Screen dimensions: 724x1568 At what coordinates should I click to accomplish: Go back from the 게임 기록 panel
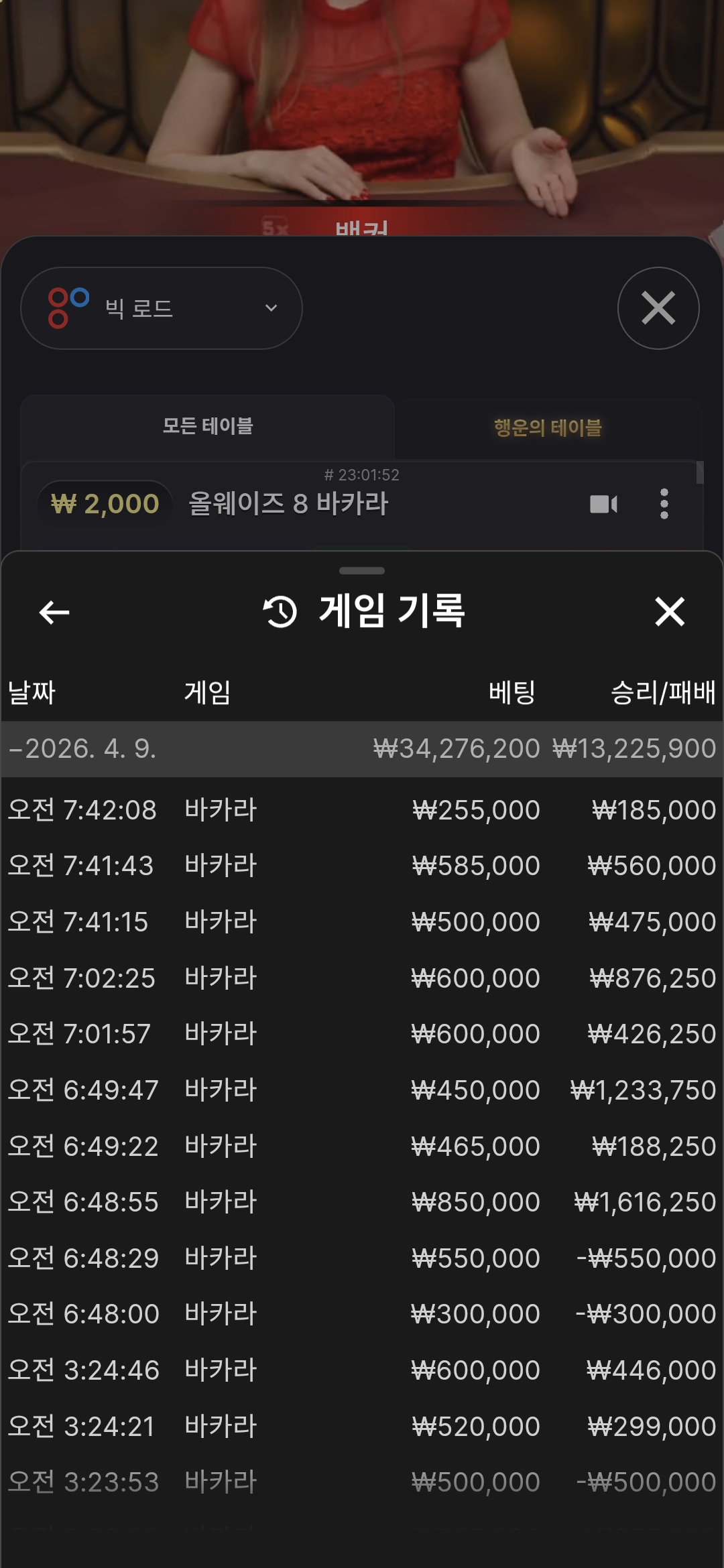click(x=54, y=612)
